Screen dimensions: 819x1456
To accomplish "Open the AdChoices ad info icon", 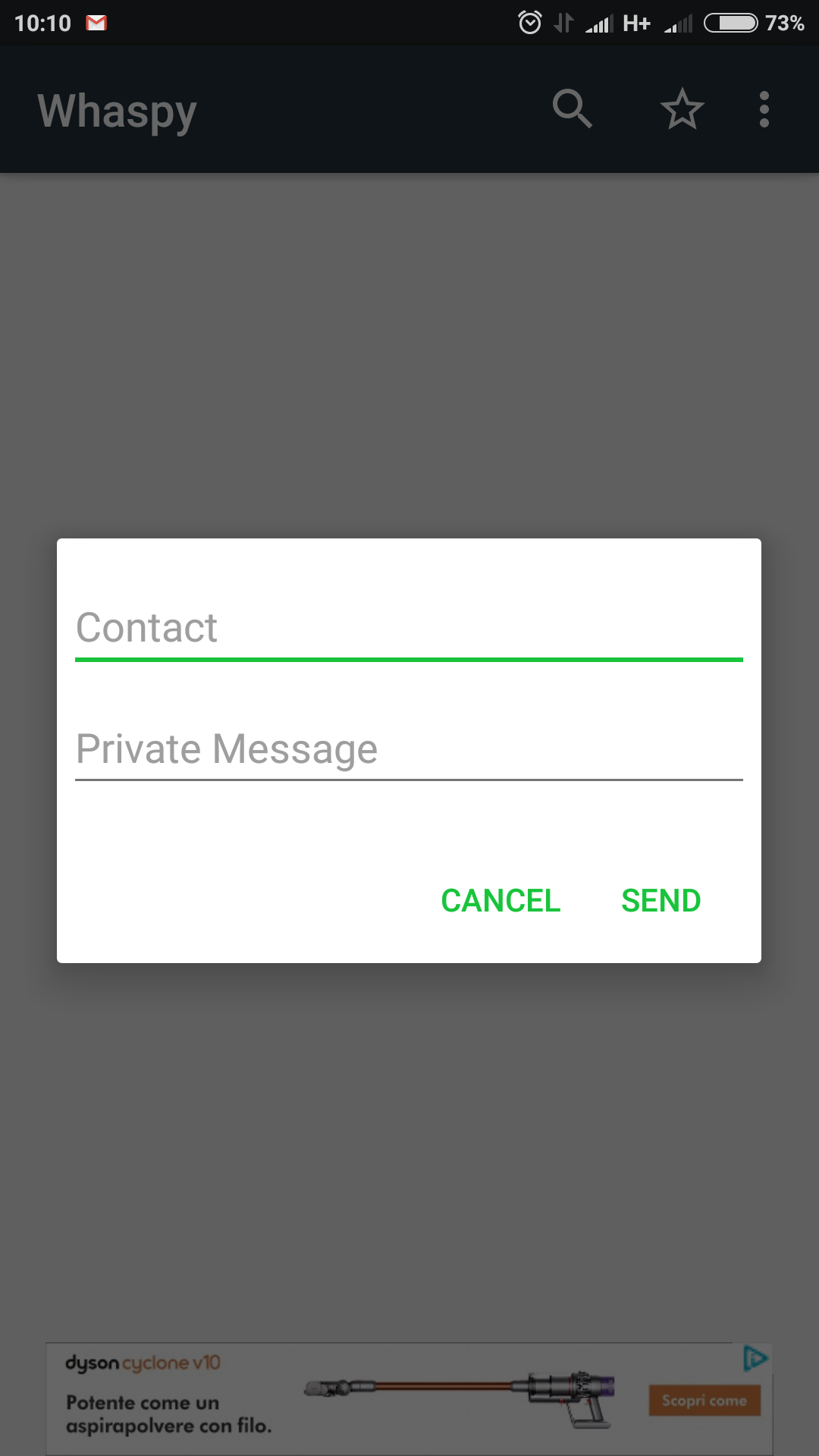I will pyautogui.click(x=755, y=1358).
